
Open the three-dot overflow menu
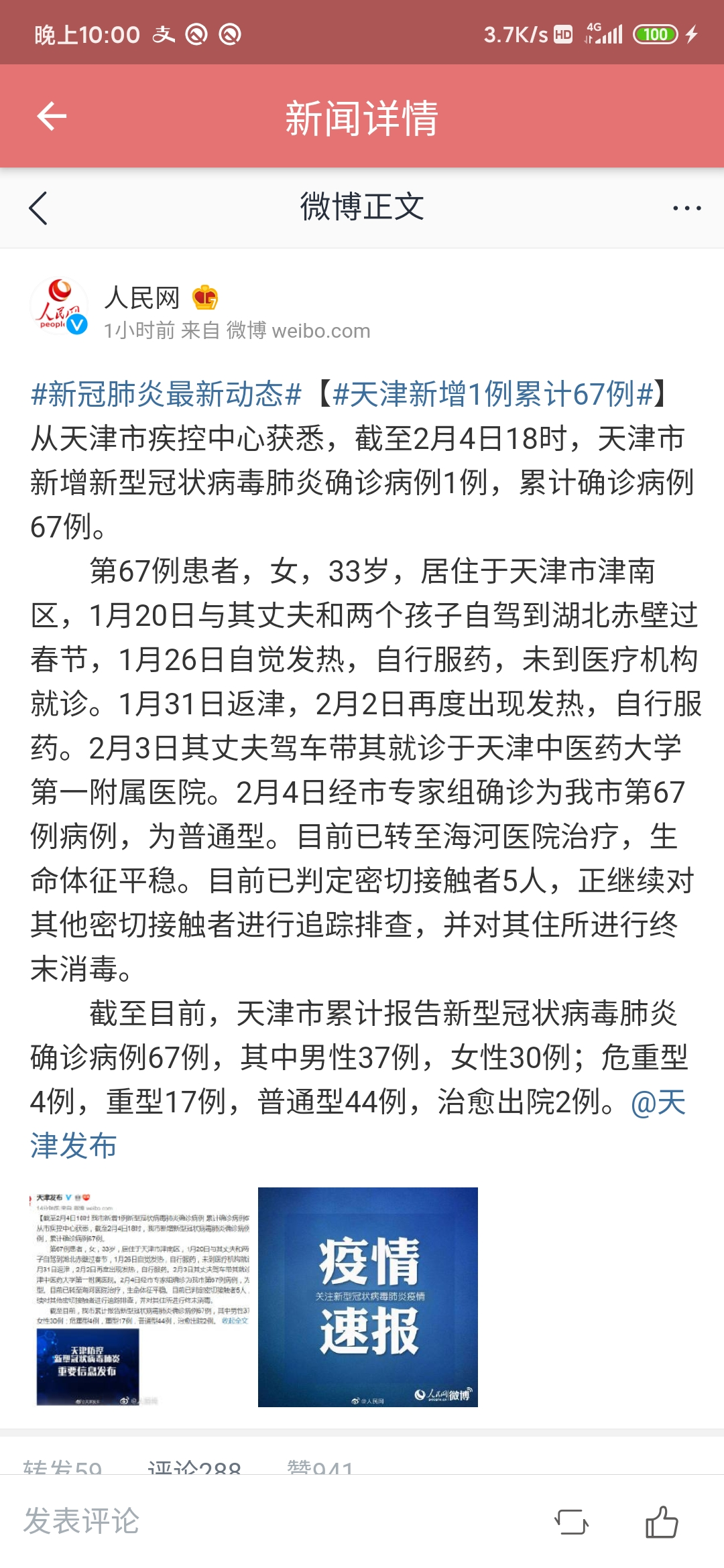tap(686, 208)
